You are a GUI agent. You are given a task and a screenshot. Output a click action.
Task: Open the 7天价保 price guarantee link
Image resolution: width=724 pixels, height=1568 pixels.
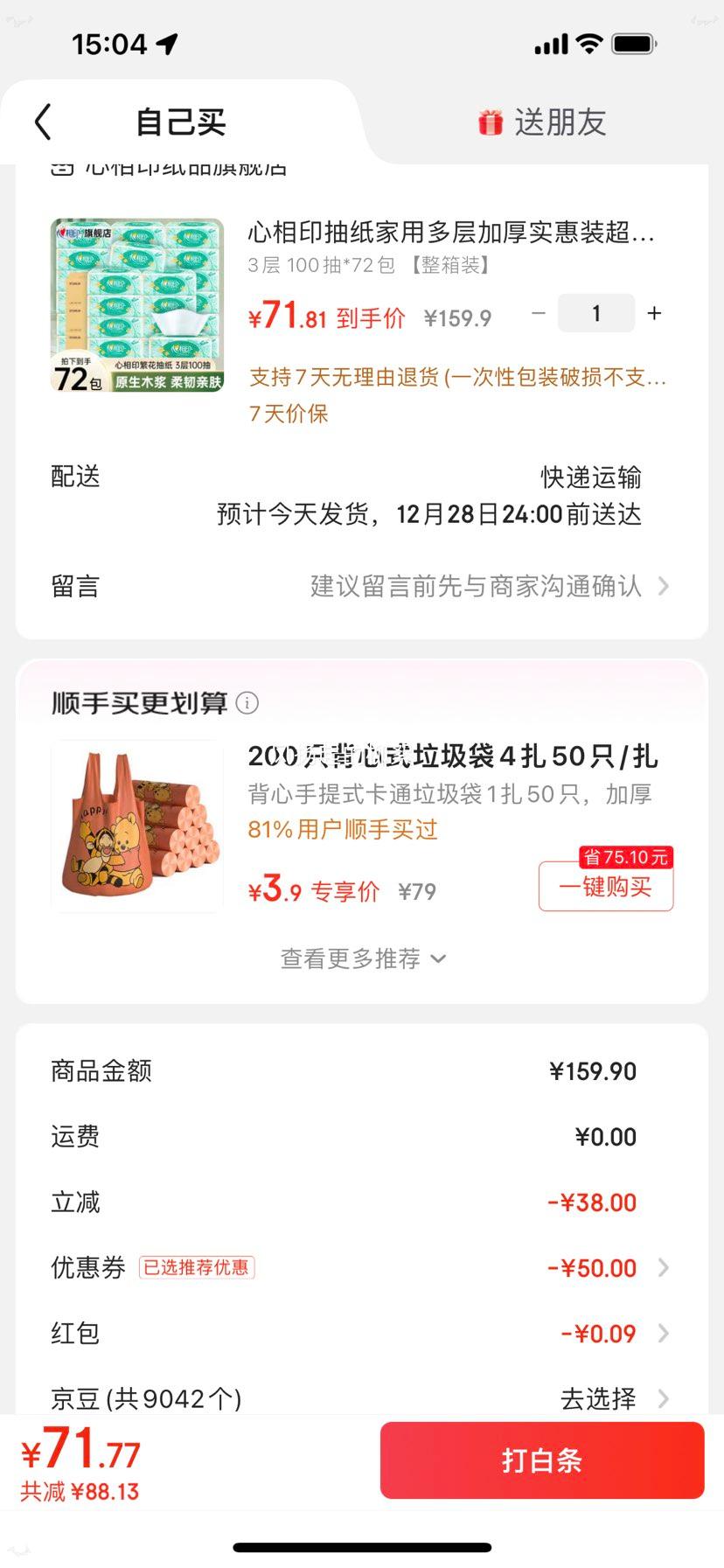pos(289,412)
